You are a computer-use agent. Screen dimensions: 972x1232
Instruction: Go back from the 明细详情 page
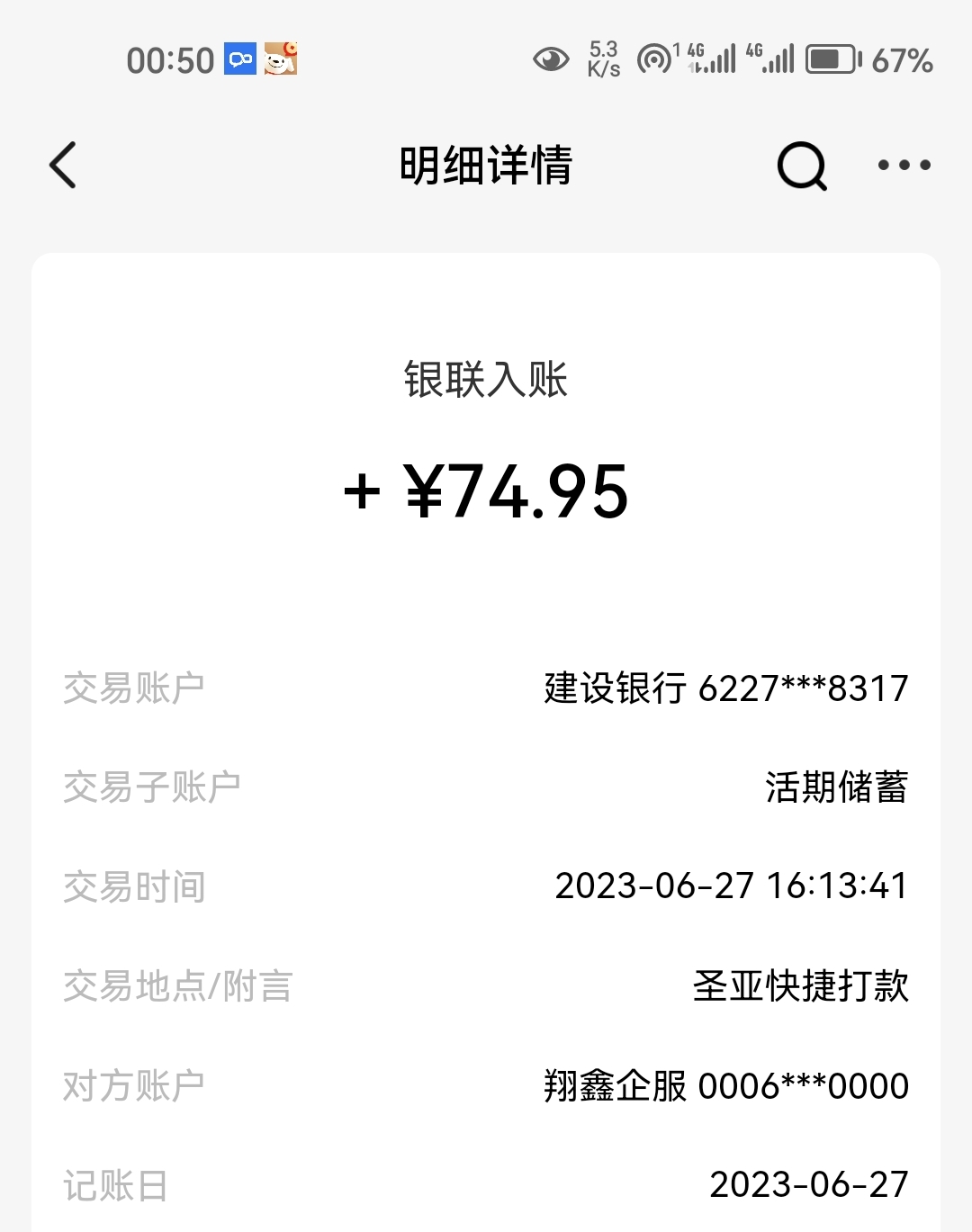[63, 166]
